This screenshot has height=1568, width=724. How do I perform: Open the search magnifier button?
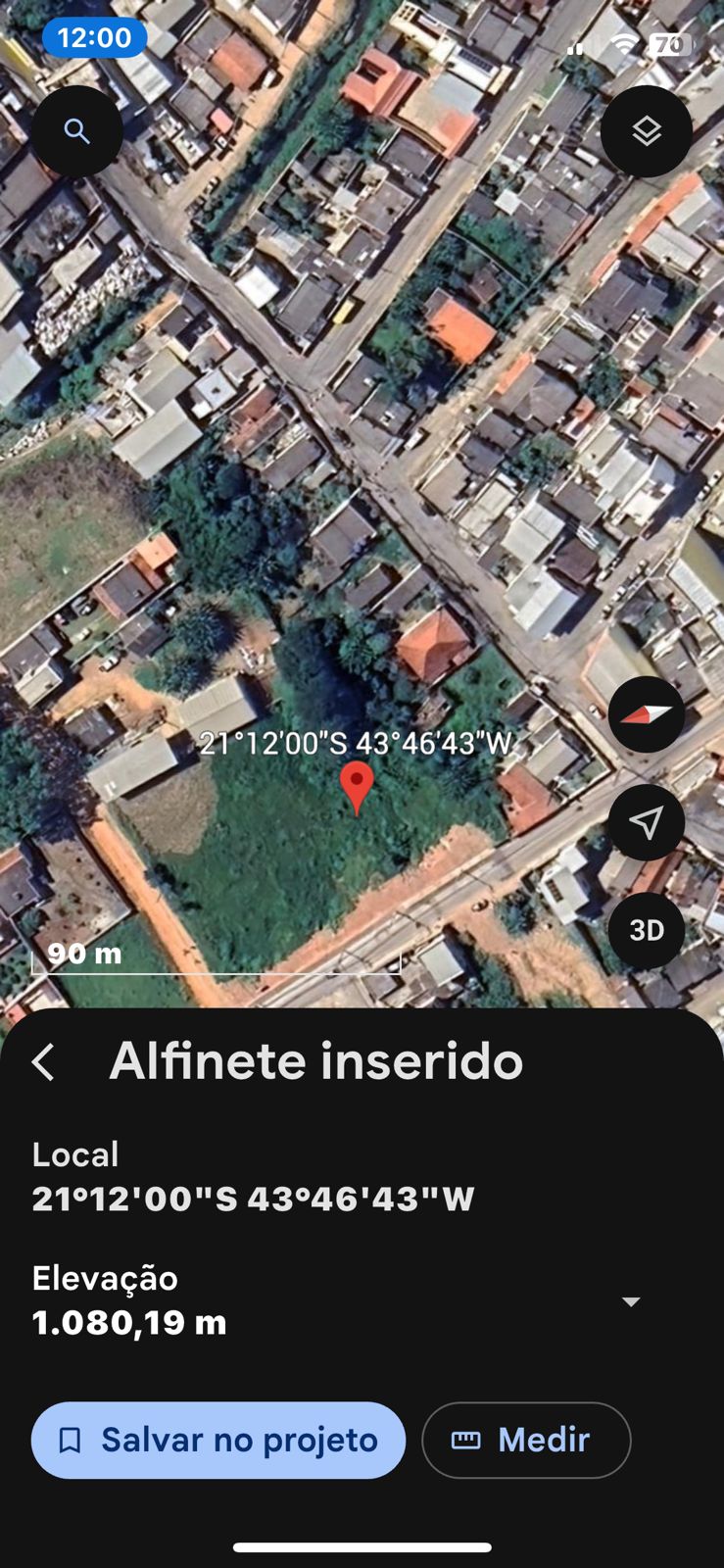click(x=76, y=131)
